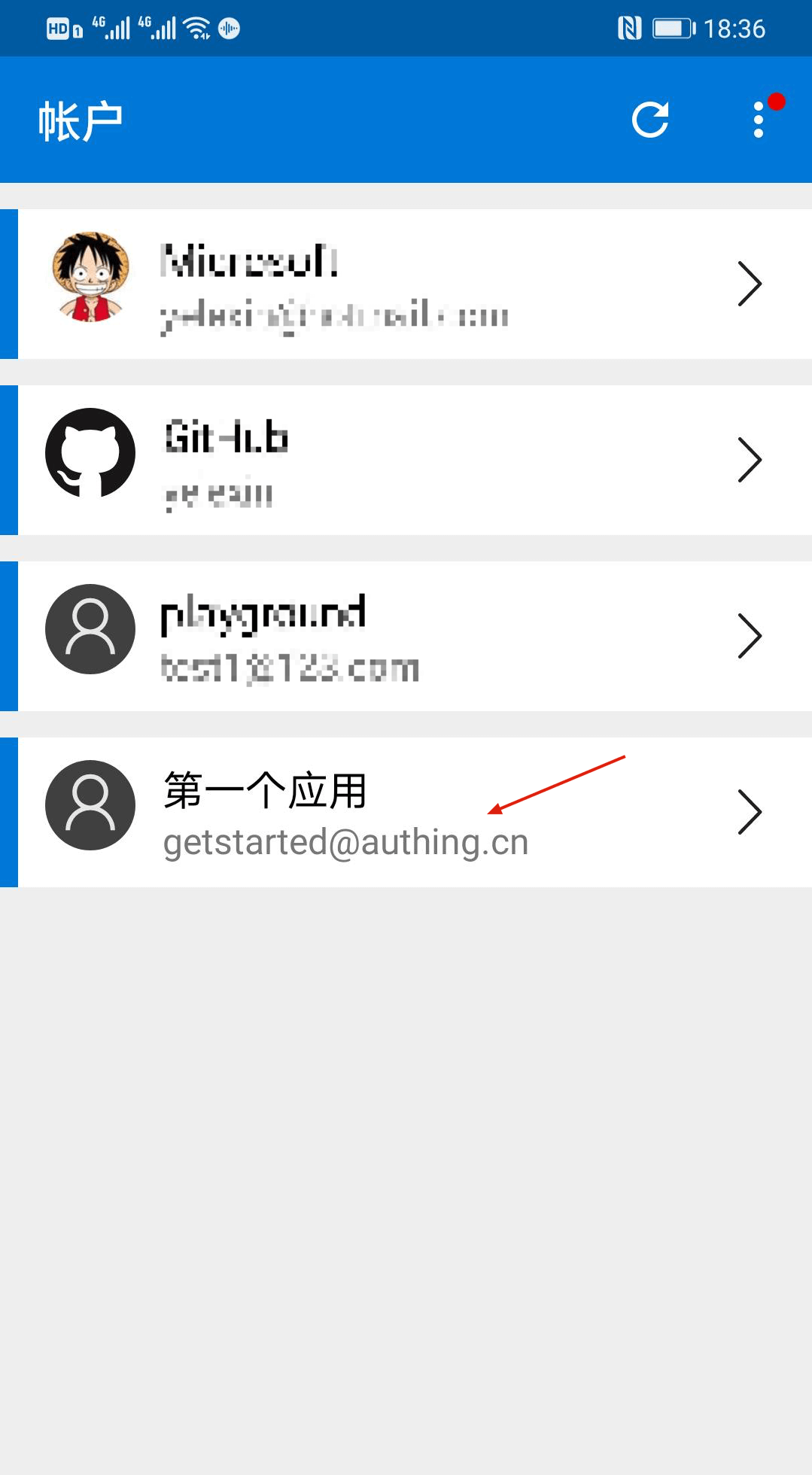Screen dimensions: 812x1475
Task: Open the GitHub account entry
Action: click(414, 460)
